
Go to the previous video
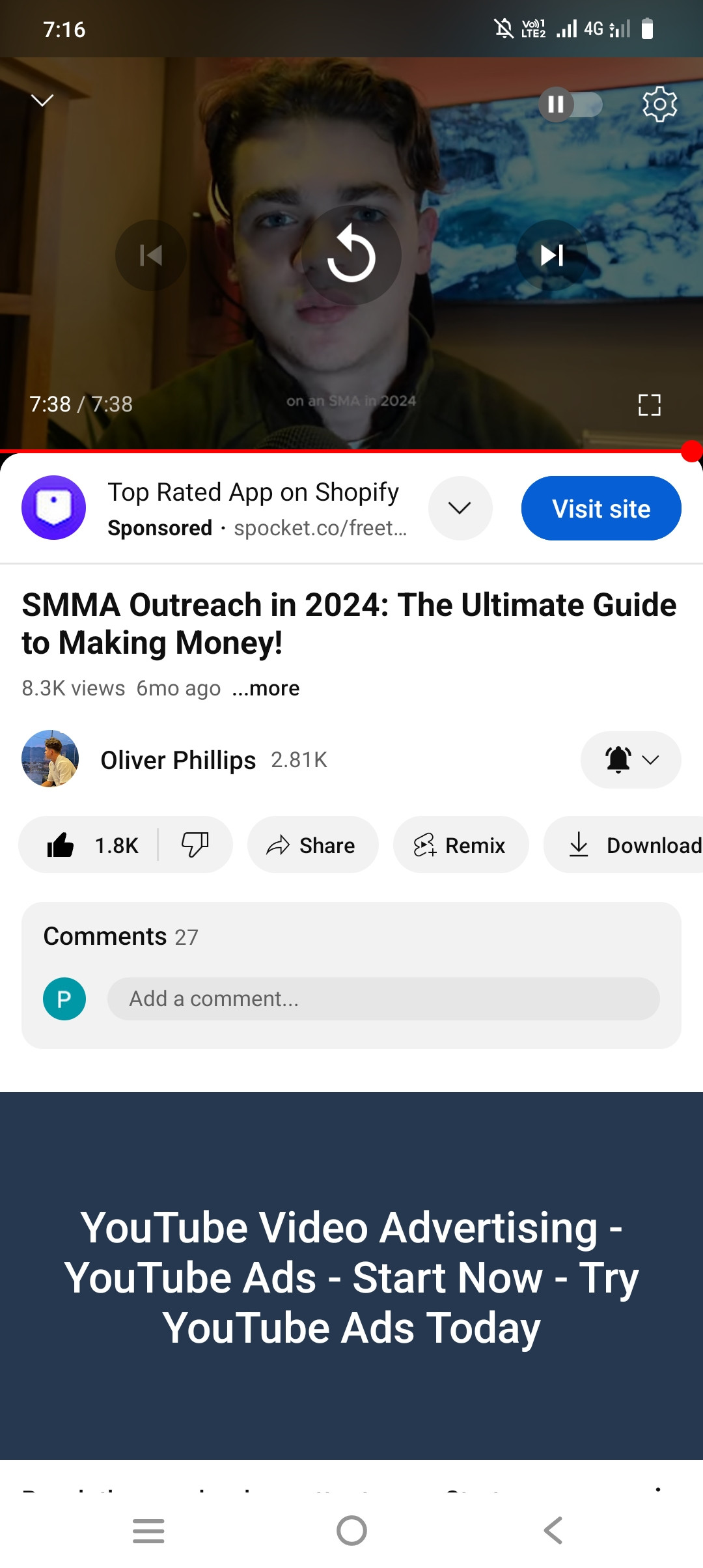[x=151, y=255]
